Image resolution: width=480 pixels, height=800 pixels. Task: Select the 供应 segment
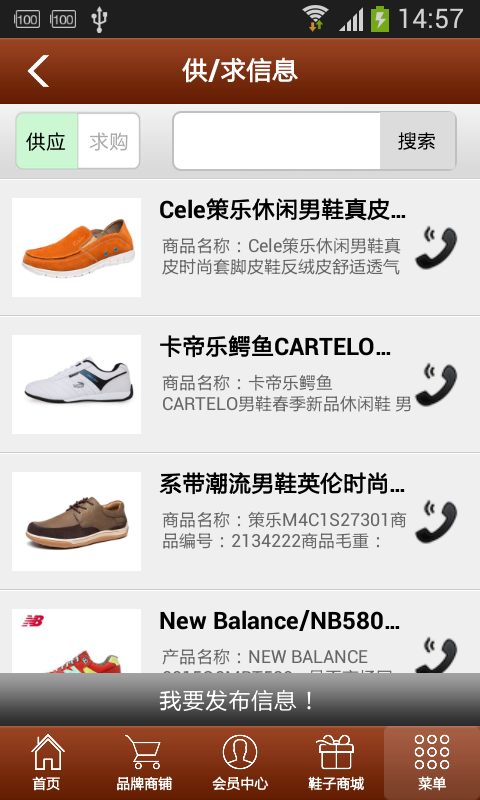click(x=46, y=141)
